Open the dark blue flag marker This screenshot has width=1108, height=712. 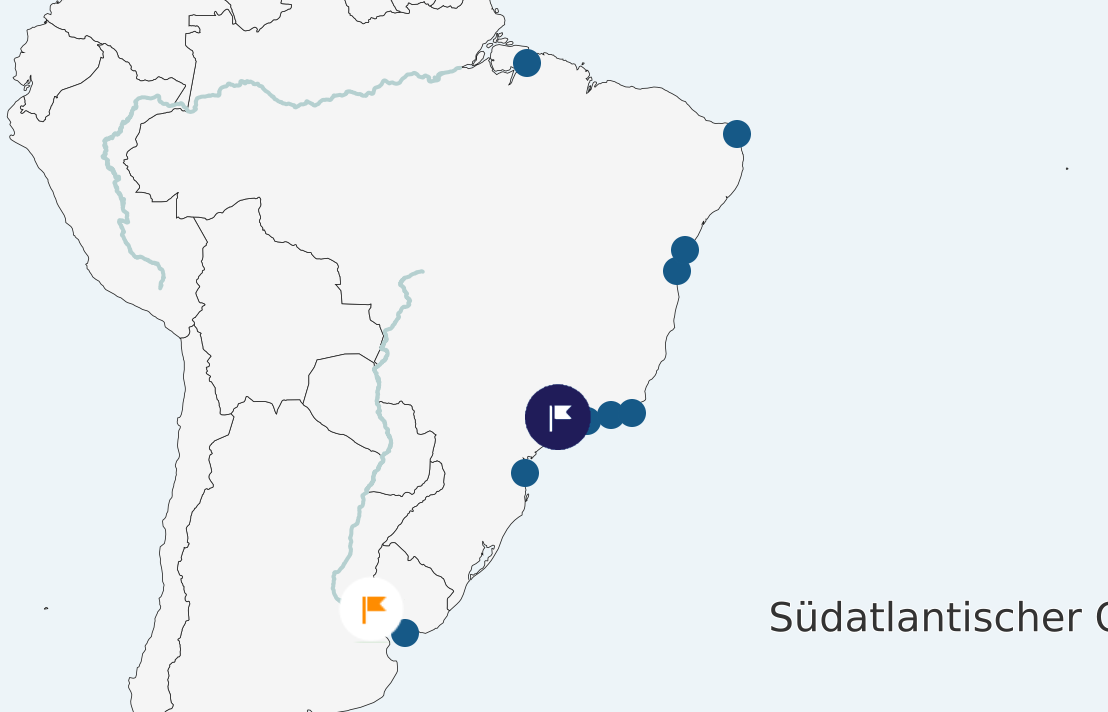(x=558, y=417)
